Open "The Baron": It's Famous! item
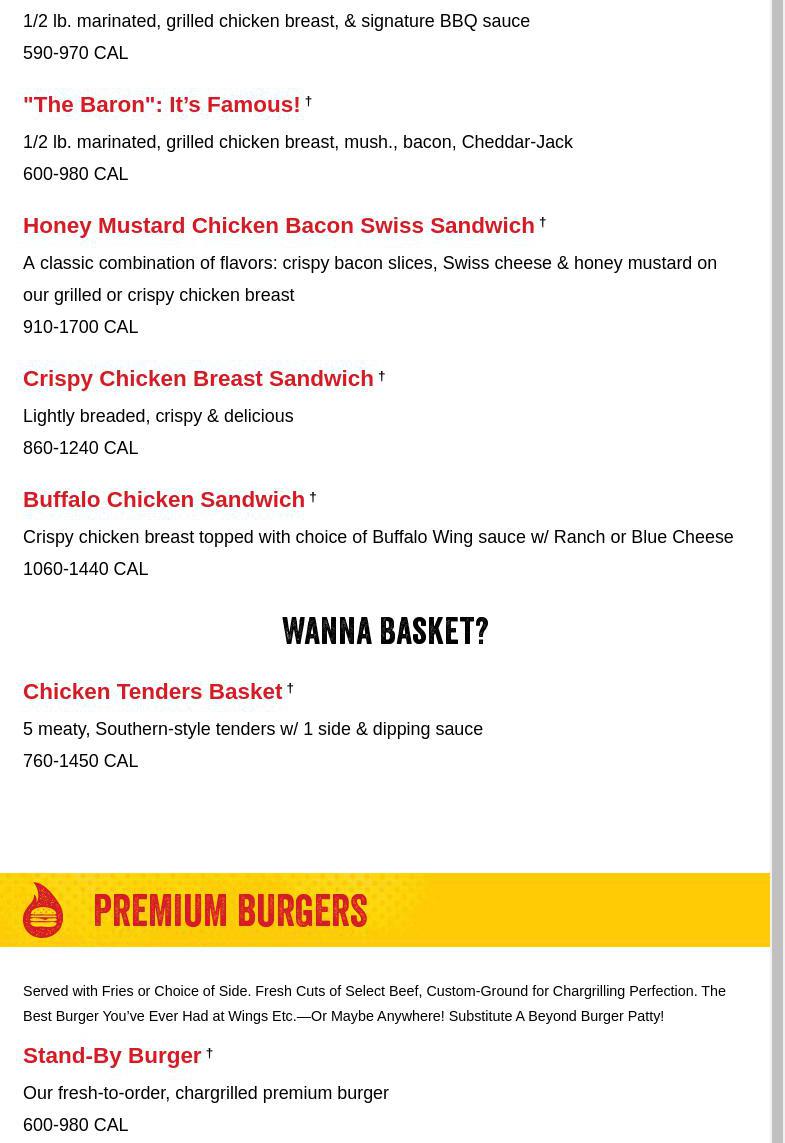 point(161,105)
